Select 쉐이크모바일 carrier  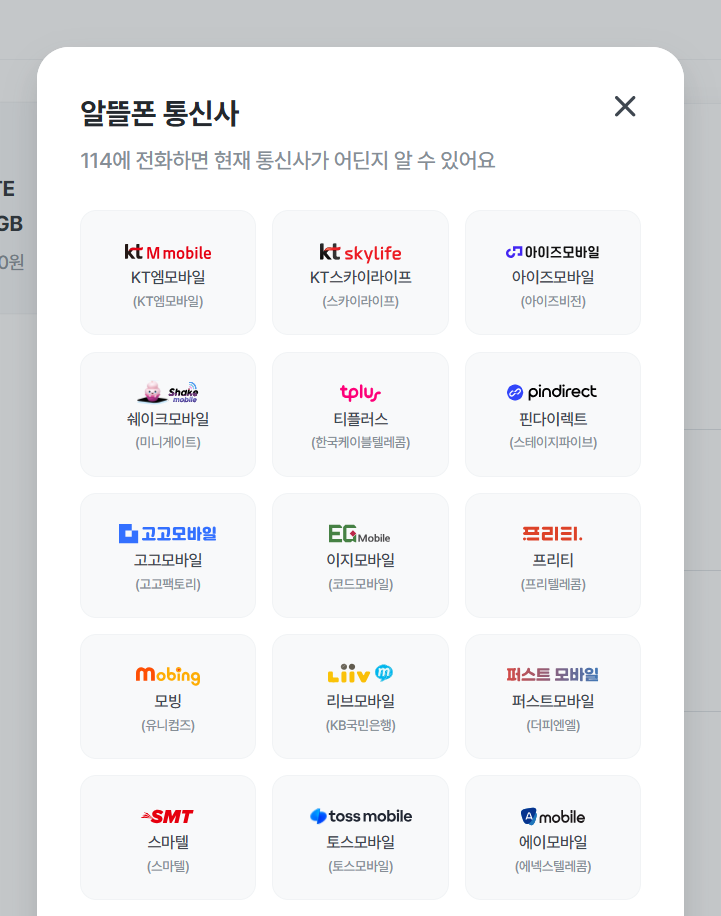(x=168, y=414)
